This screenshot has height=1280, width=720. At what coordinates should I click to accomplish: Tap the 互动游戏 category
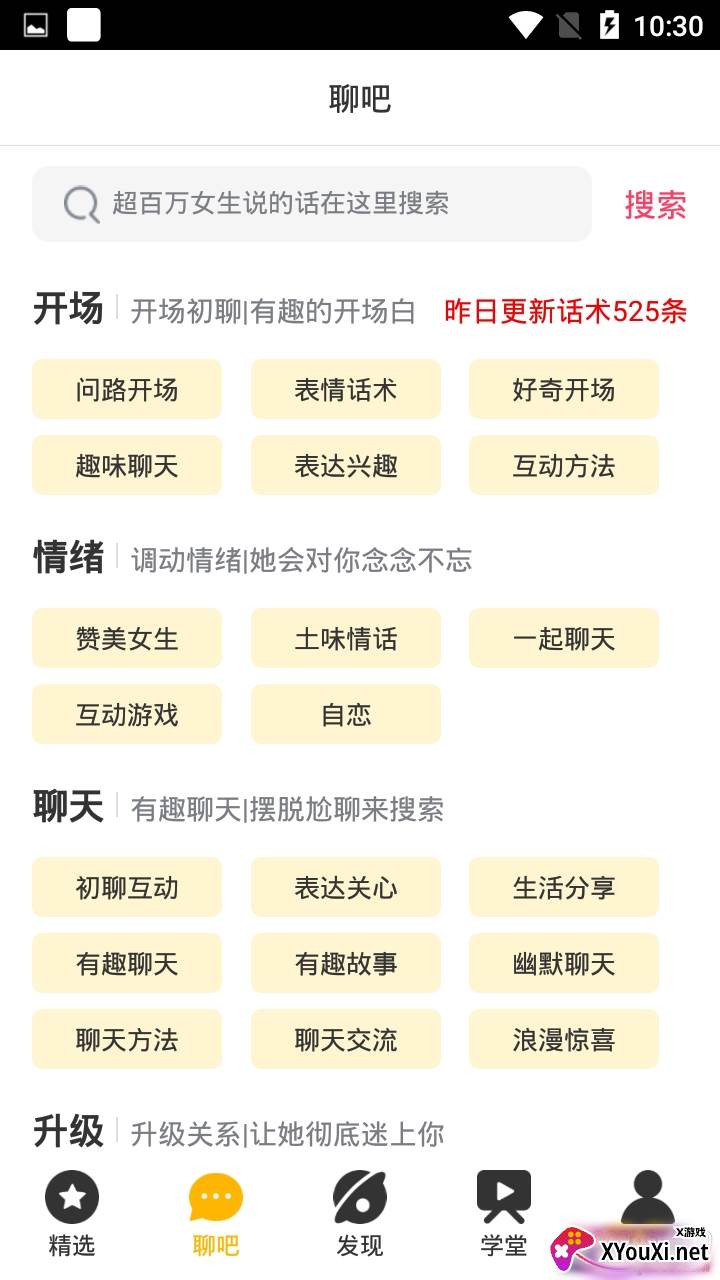tap(127, 714)
